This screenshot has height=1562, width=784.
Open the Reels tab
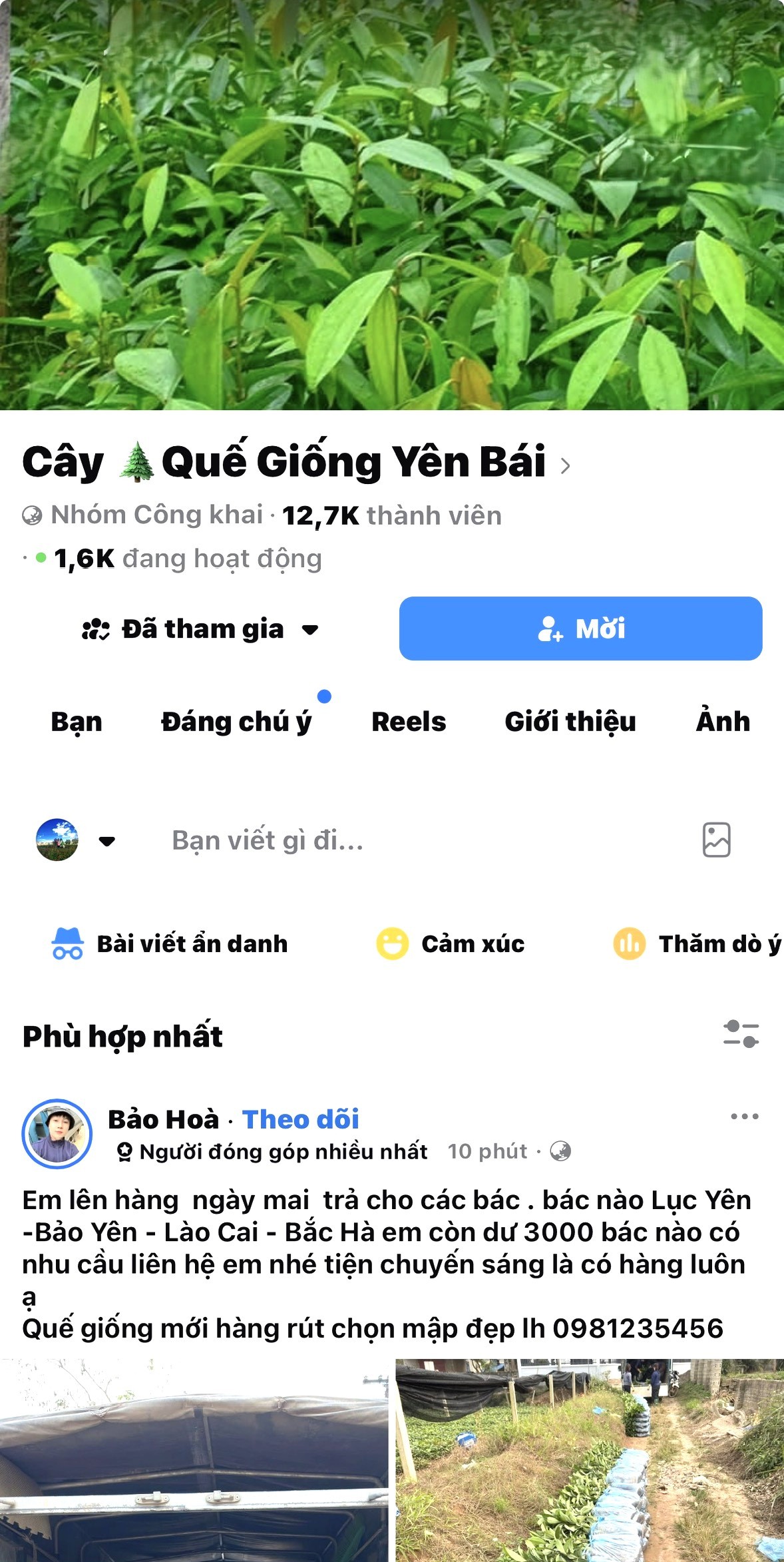coord(409,722)
